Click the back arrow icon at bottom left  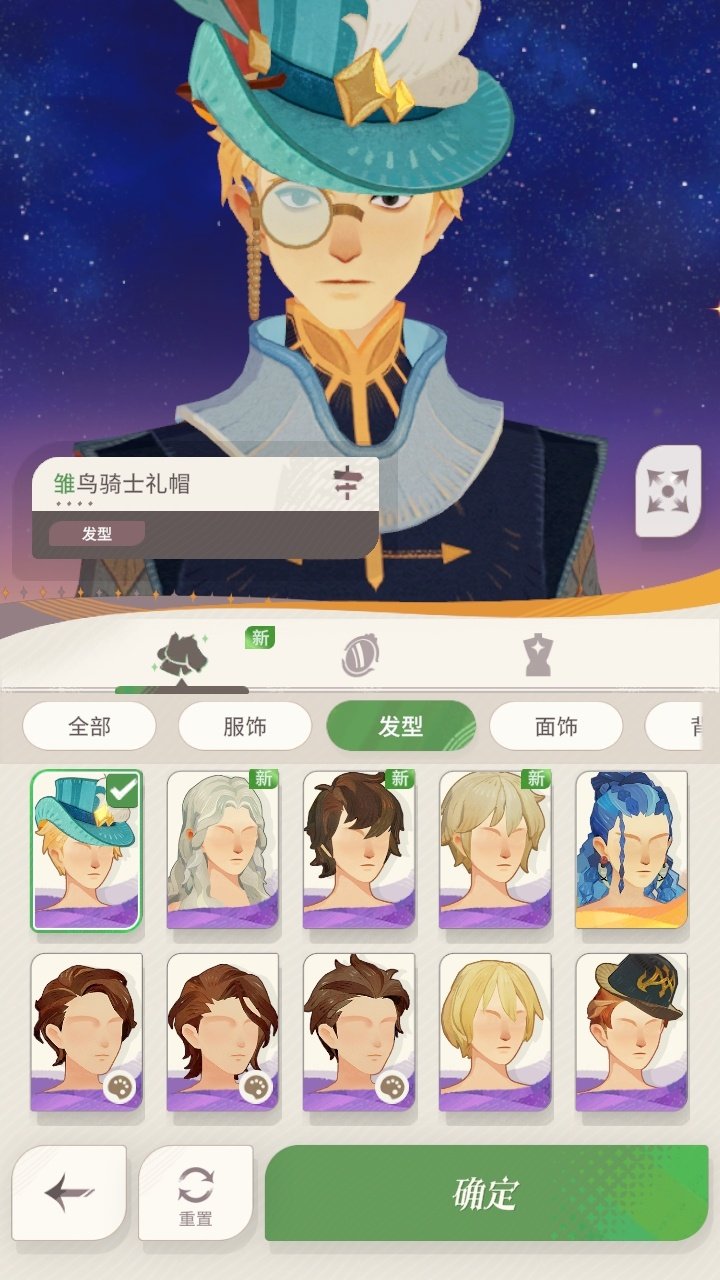point(67,1191)
